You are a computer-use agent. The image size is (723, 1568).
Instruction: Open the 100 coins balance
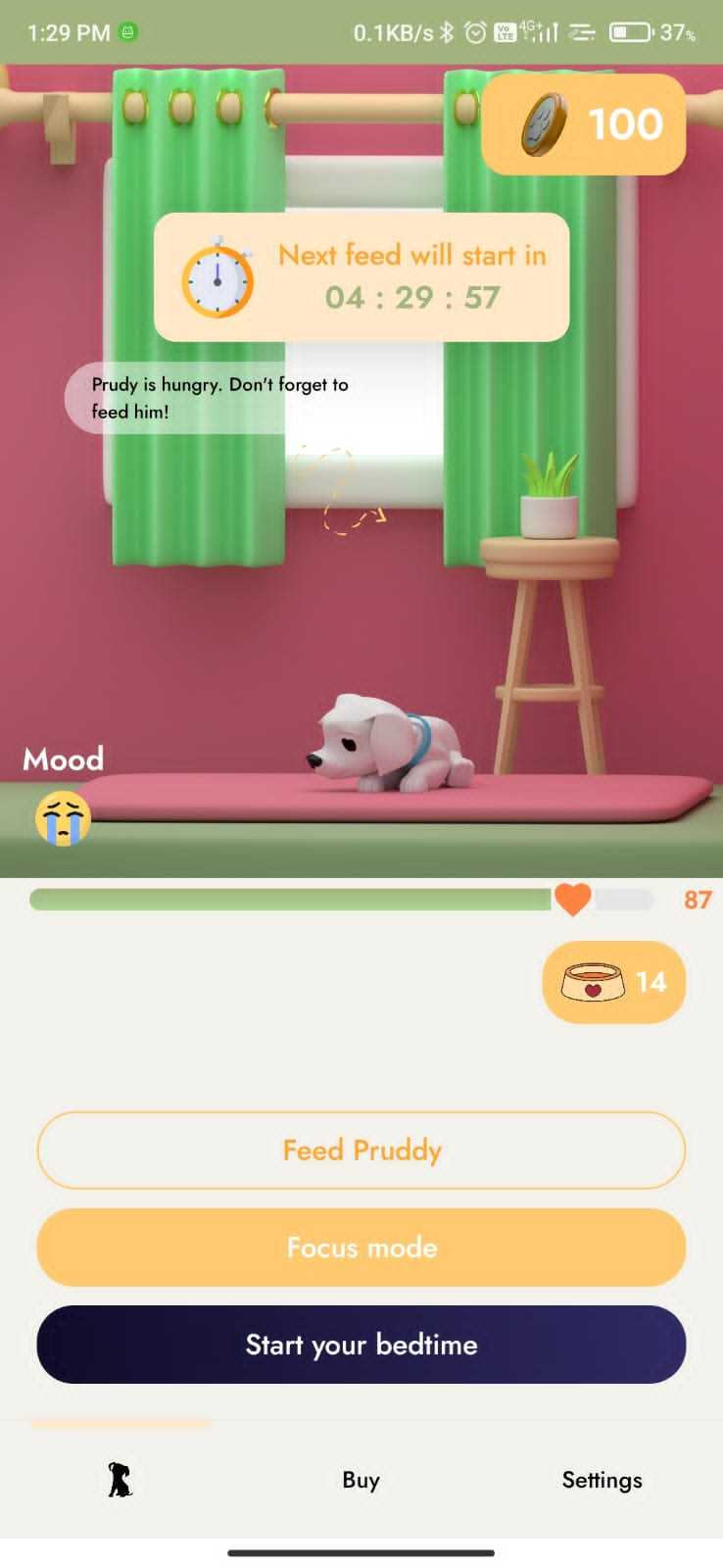[584, 124]
